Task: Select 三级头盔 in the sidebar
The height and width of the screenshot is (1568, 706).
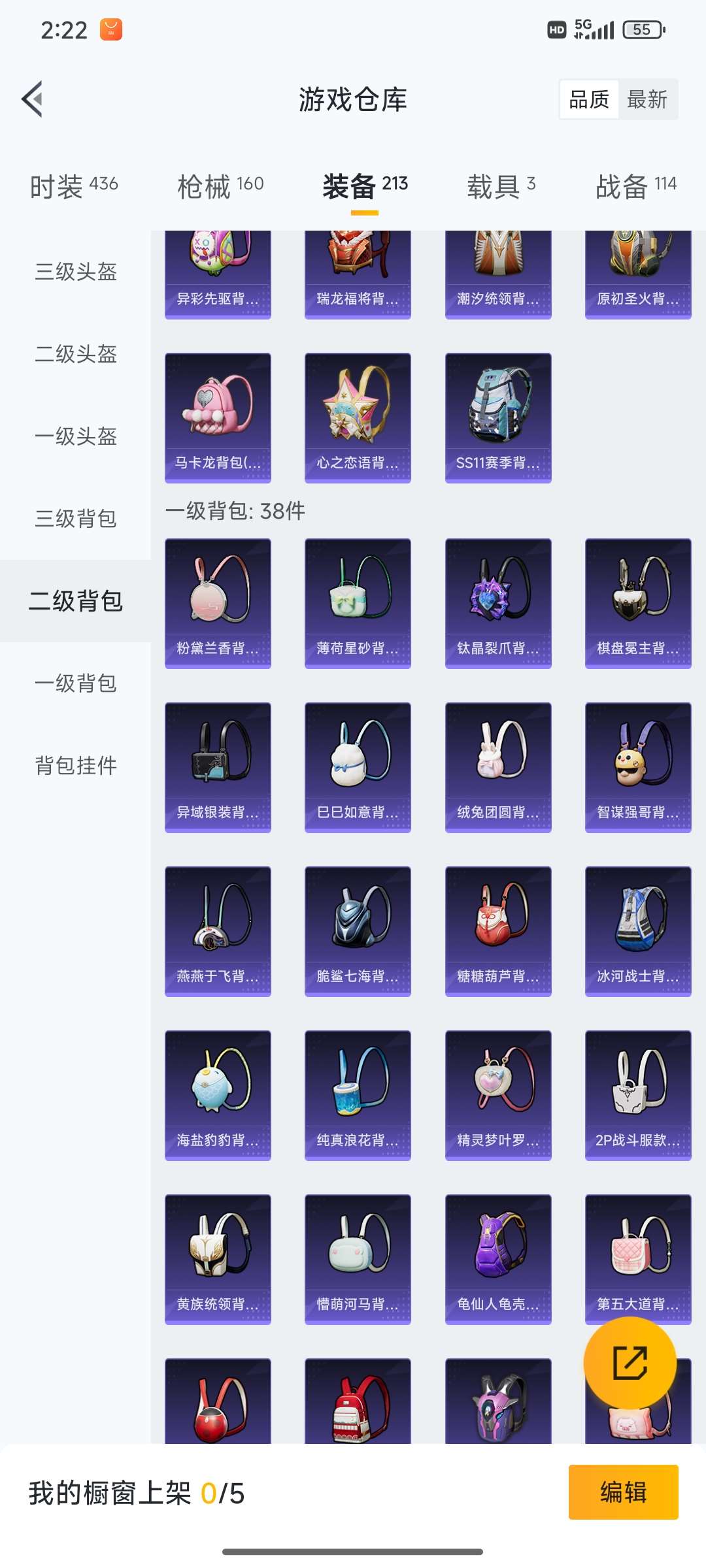Action: coord(76,272)
